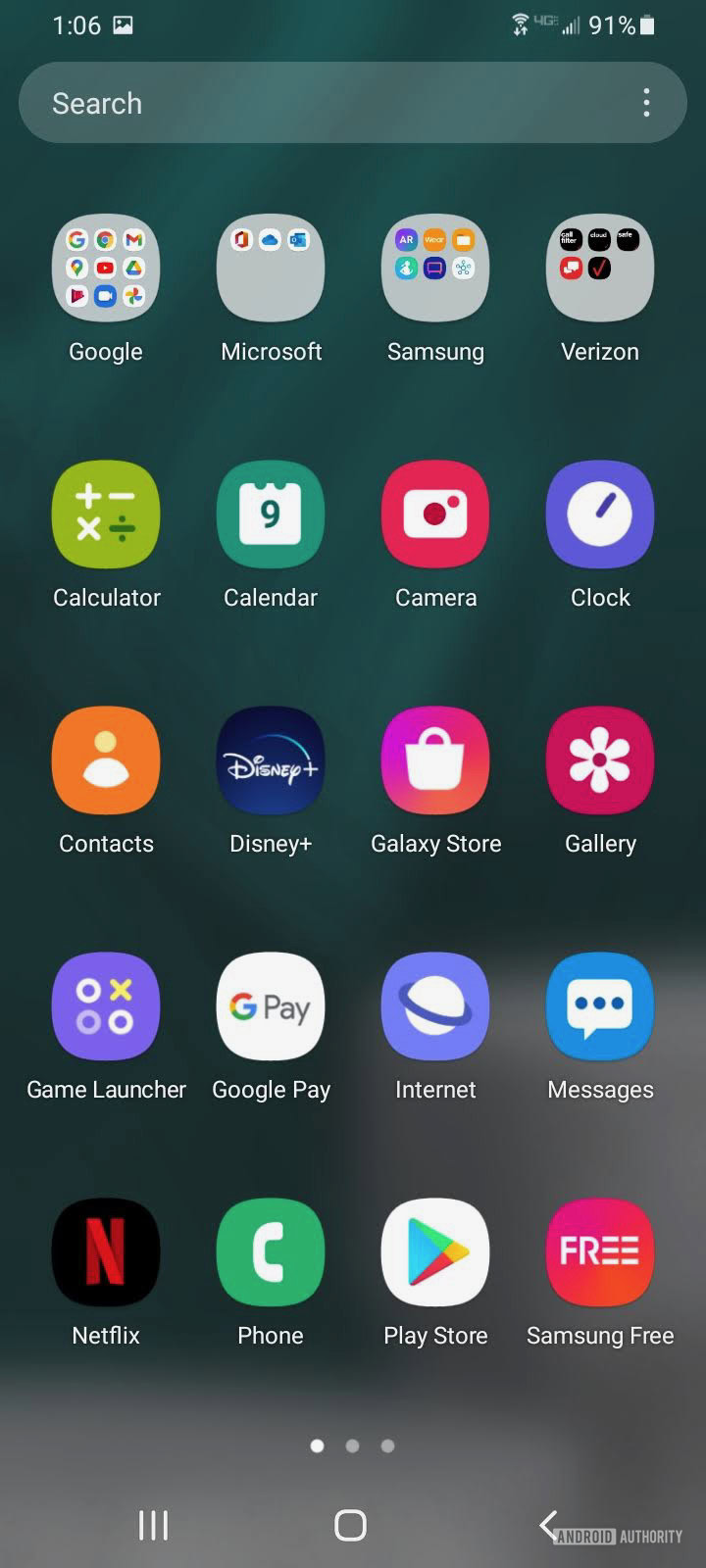Launch Netflix
Screen dimensions: 706x1568
pos(106,1252)
